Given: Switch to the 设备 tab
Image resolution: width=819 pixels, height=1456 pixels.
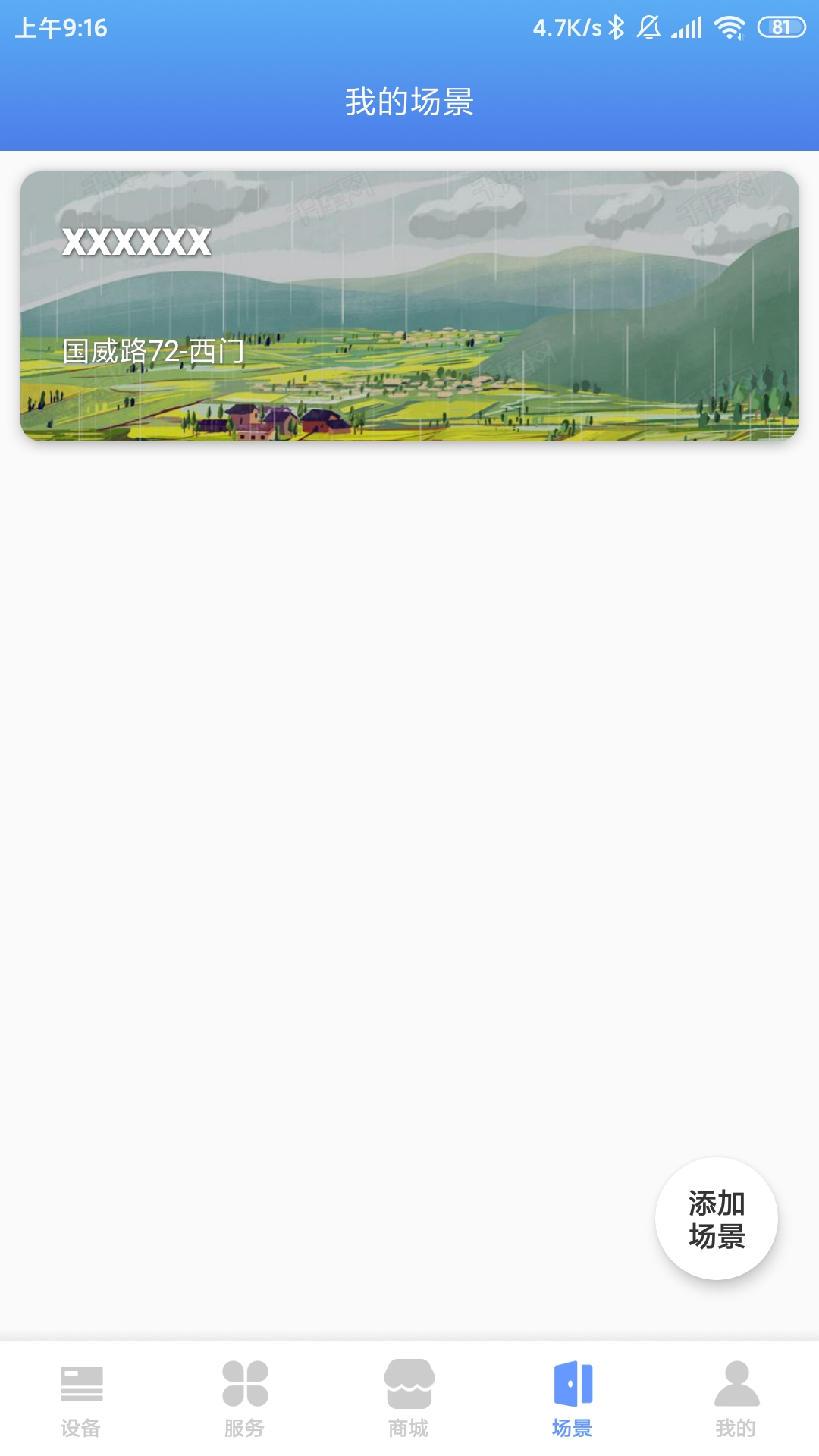Looking at the screenshot, I should [81, 1399].
